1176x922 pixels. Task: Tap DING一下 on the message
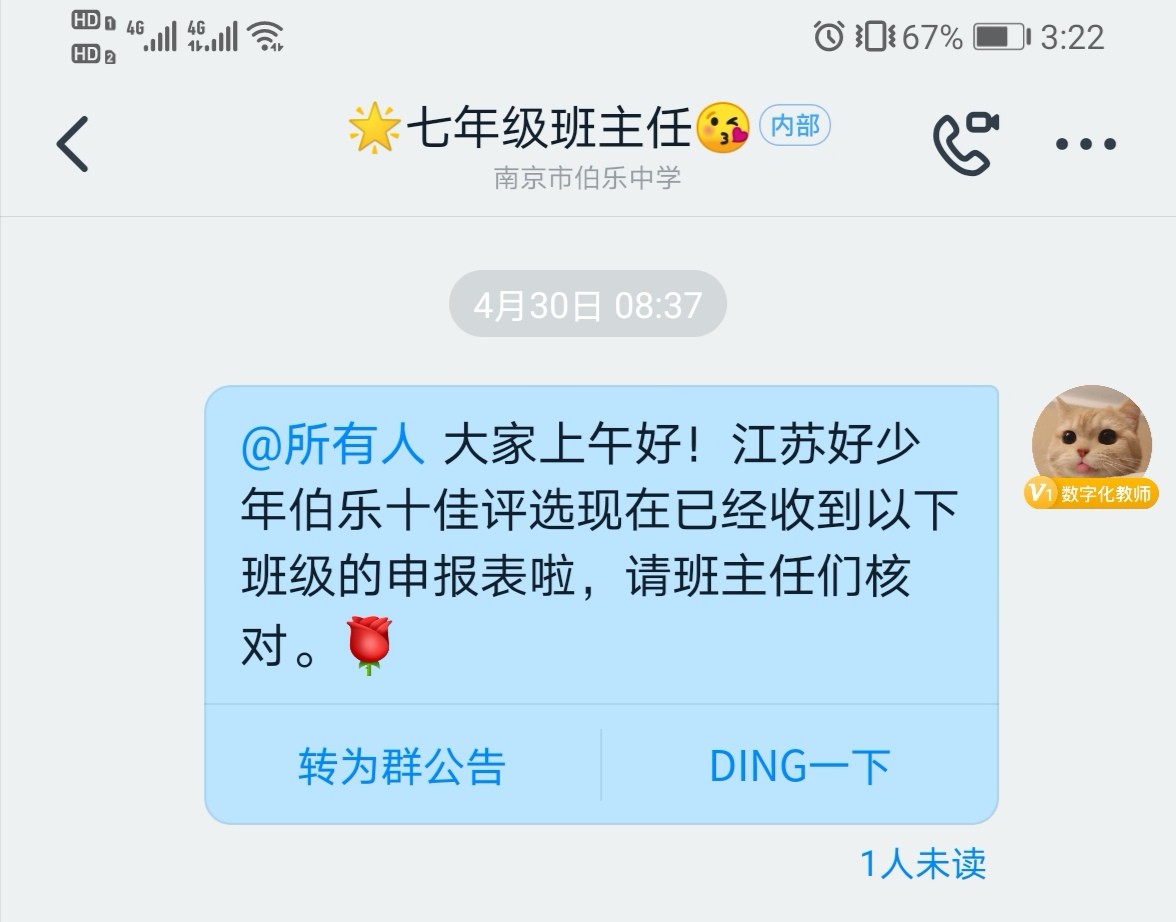pos(799,766)
